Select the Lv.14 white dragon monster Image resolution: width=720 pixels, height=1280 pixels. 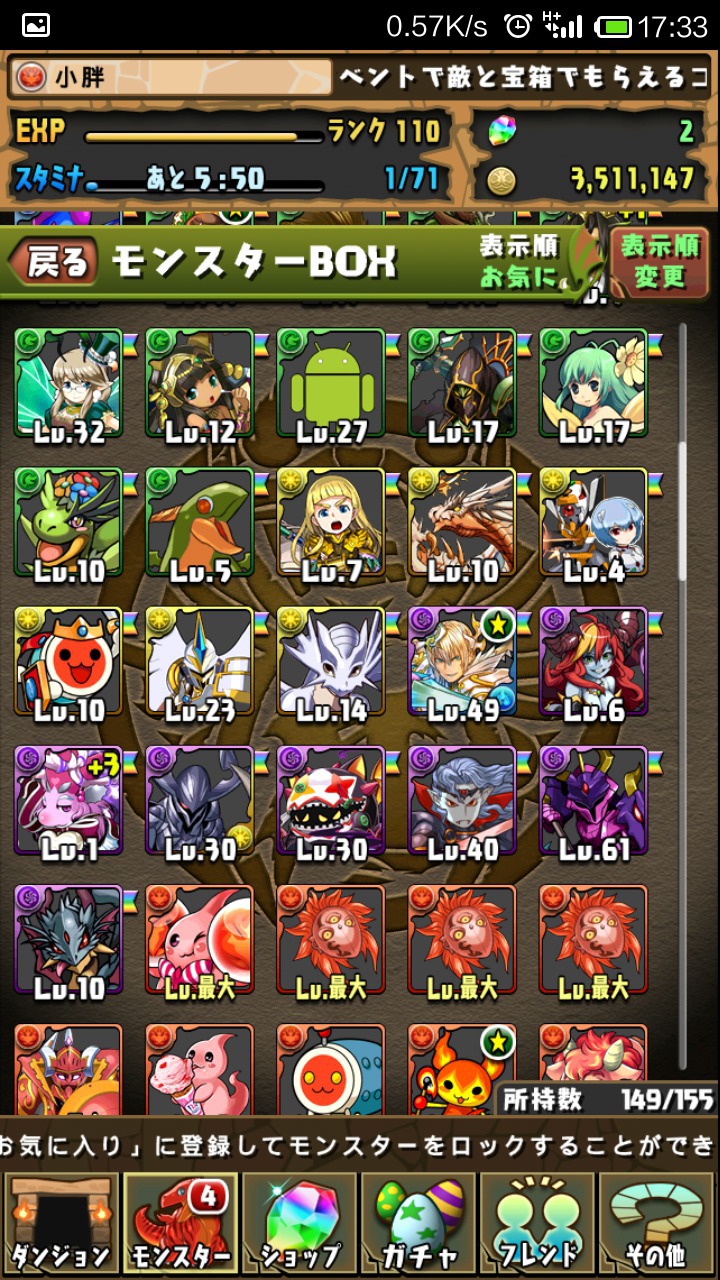pyautogui.click(x=330, y=664)
